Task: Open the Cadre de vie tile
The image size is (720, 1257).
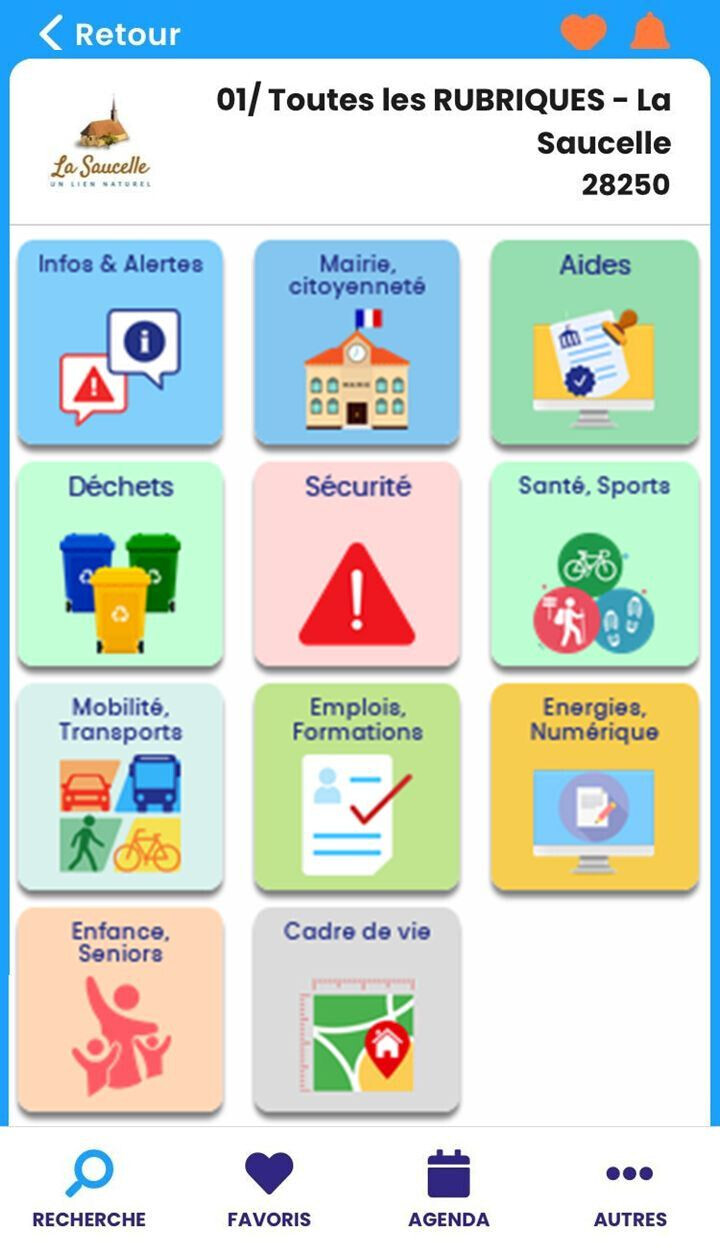Action: (357, 1010)
